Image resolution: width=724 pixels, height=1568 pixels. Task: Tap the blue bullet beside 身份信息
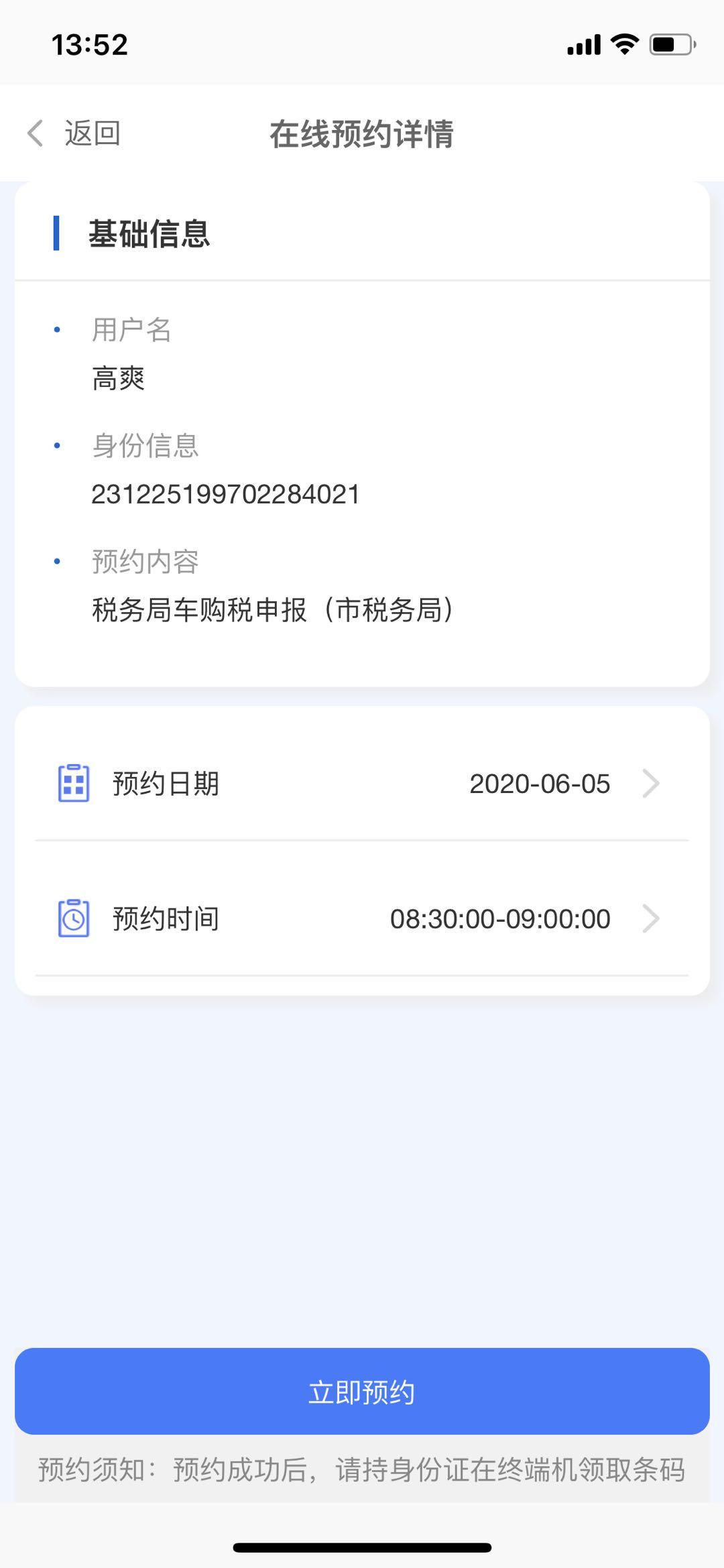pos(57,445)
